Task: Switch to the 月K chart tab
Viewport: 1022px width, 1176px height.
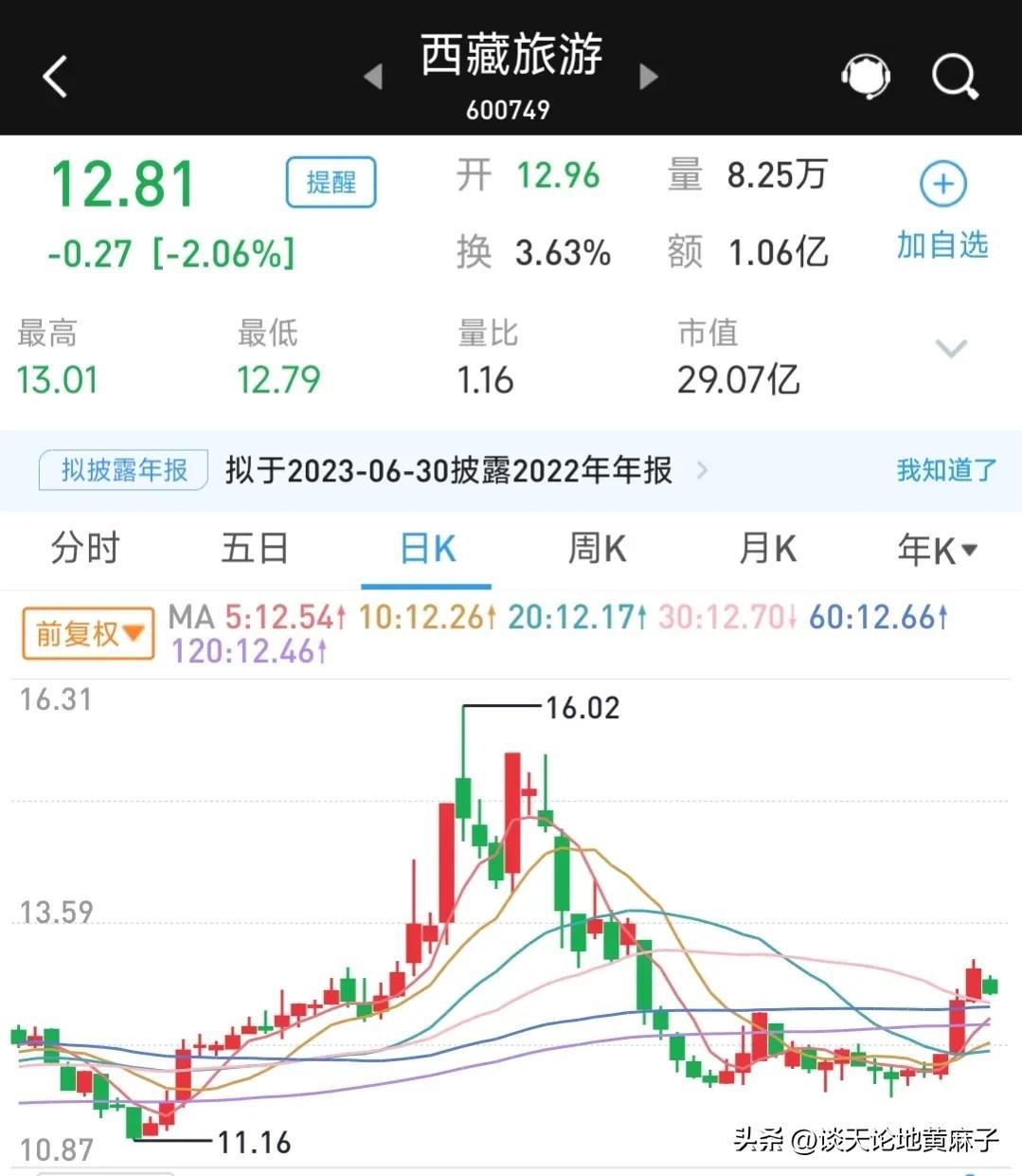Action: pos(767,549)
